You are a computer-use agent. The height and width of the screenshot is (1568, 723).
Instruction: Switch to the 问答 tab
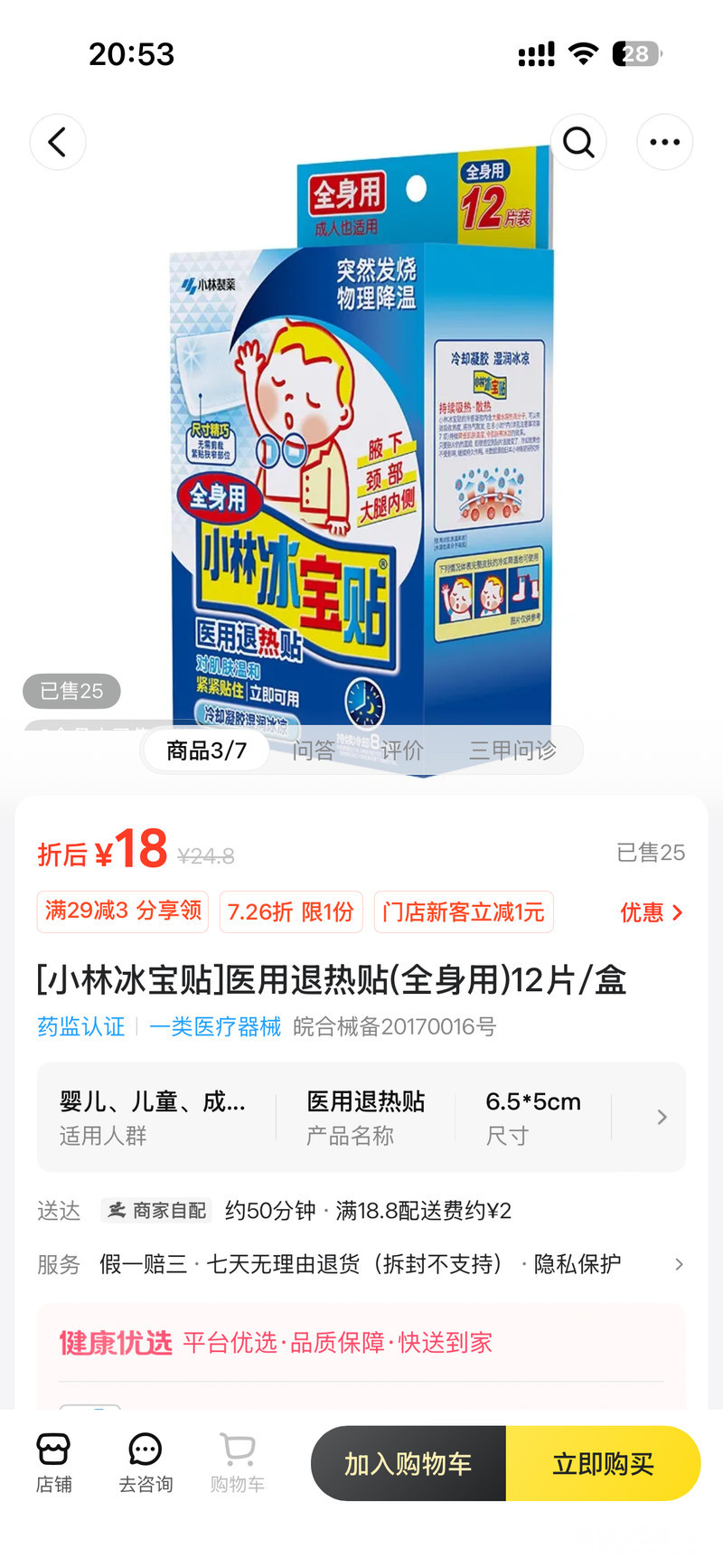tap(314, 751)
